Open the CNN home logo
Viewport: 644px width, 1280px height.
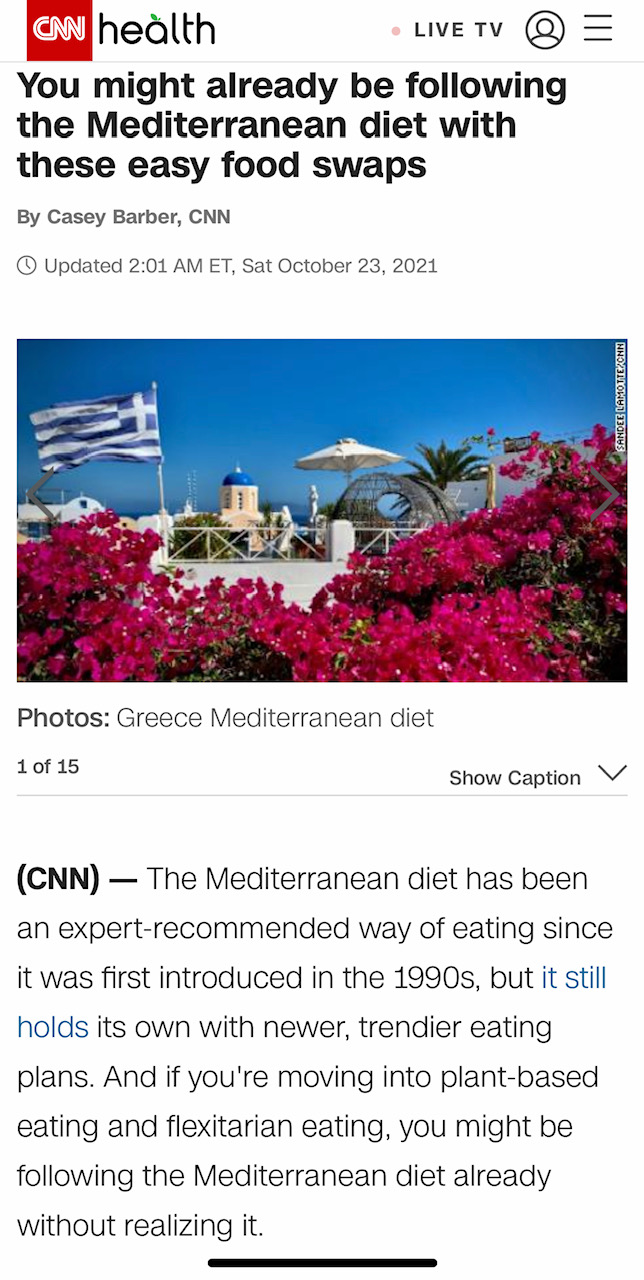click(x=59, y=30)
